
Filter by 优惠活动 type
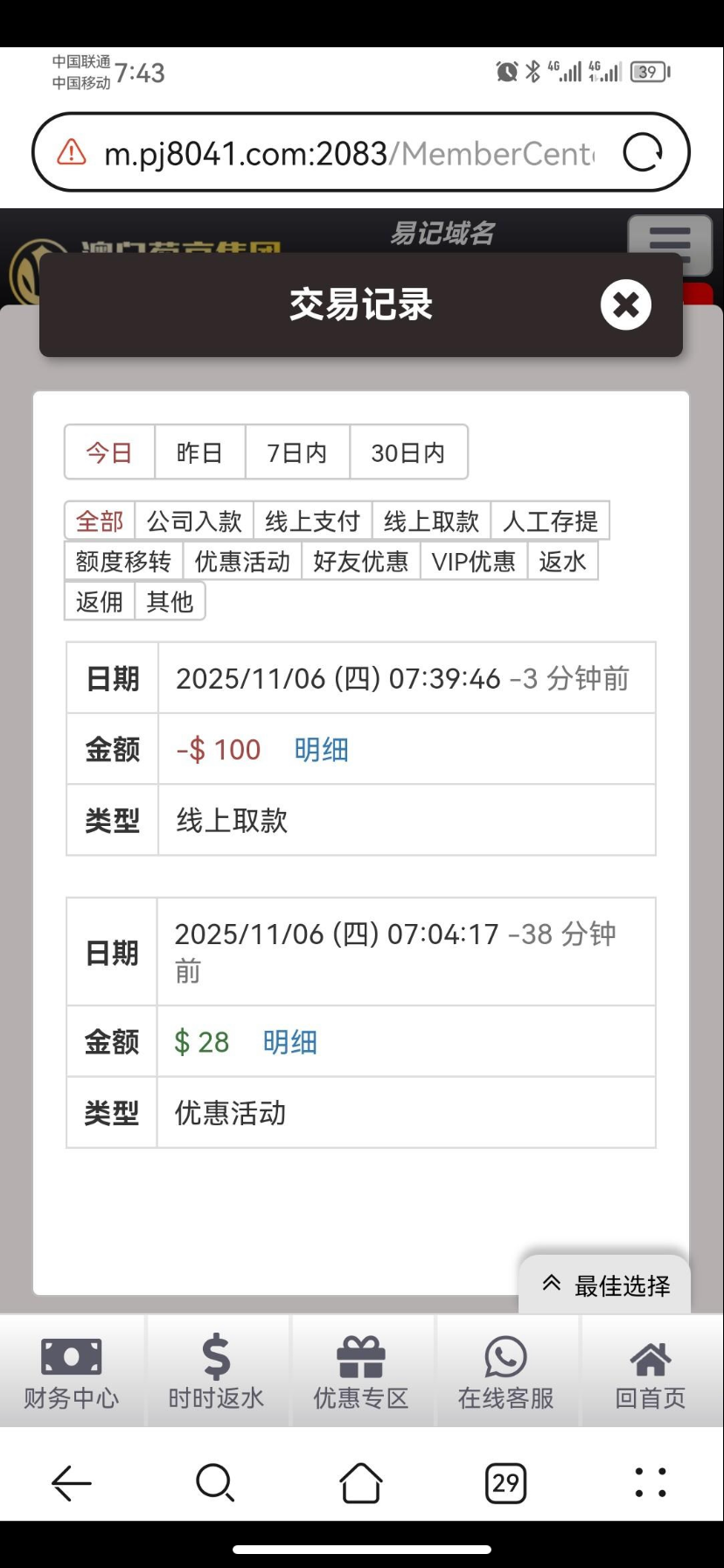[x=242, y=562]
